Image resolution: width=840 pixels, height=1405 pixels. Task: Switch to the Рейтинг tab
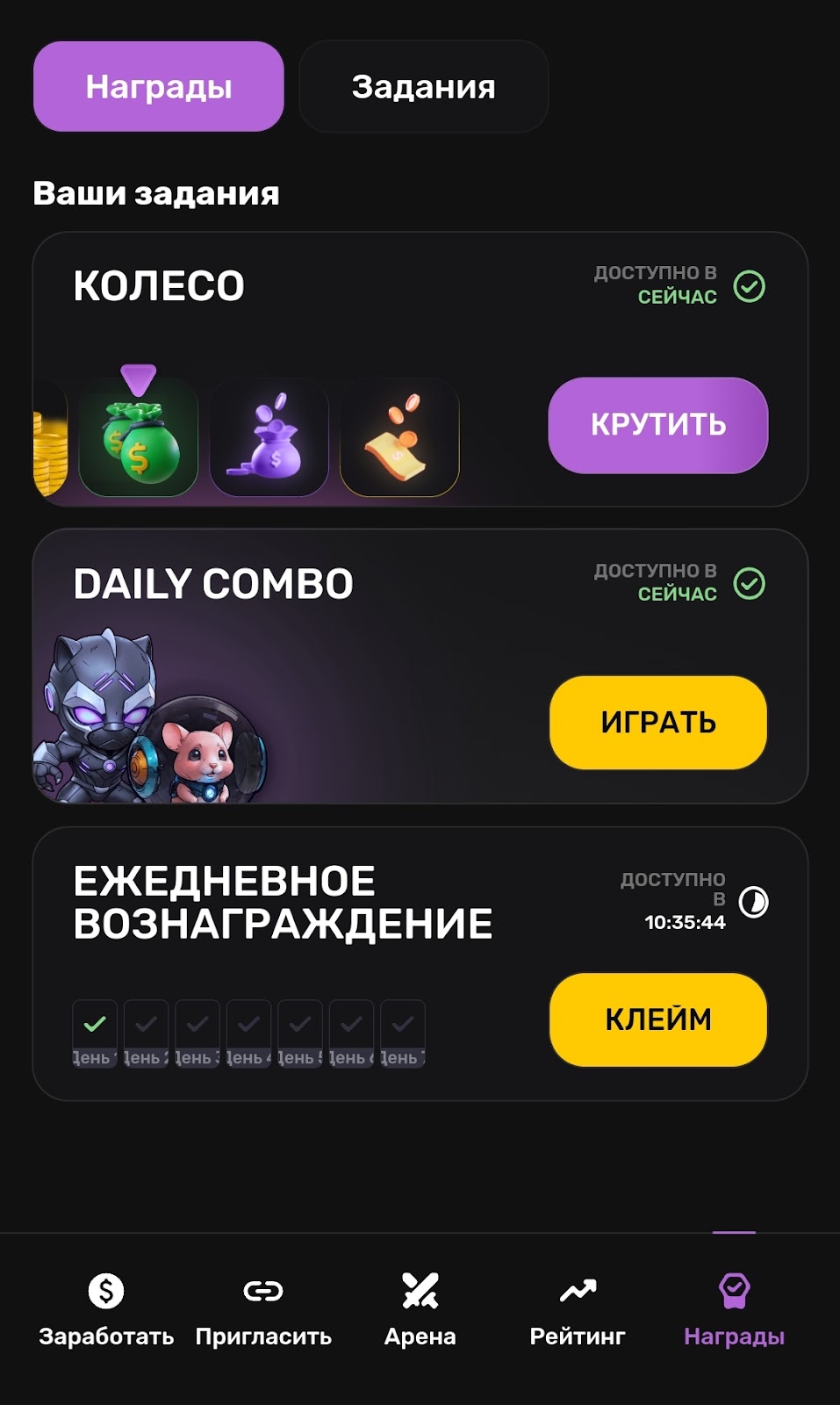pyautogui.click(x=578, y=1309)
